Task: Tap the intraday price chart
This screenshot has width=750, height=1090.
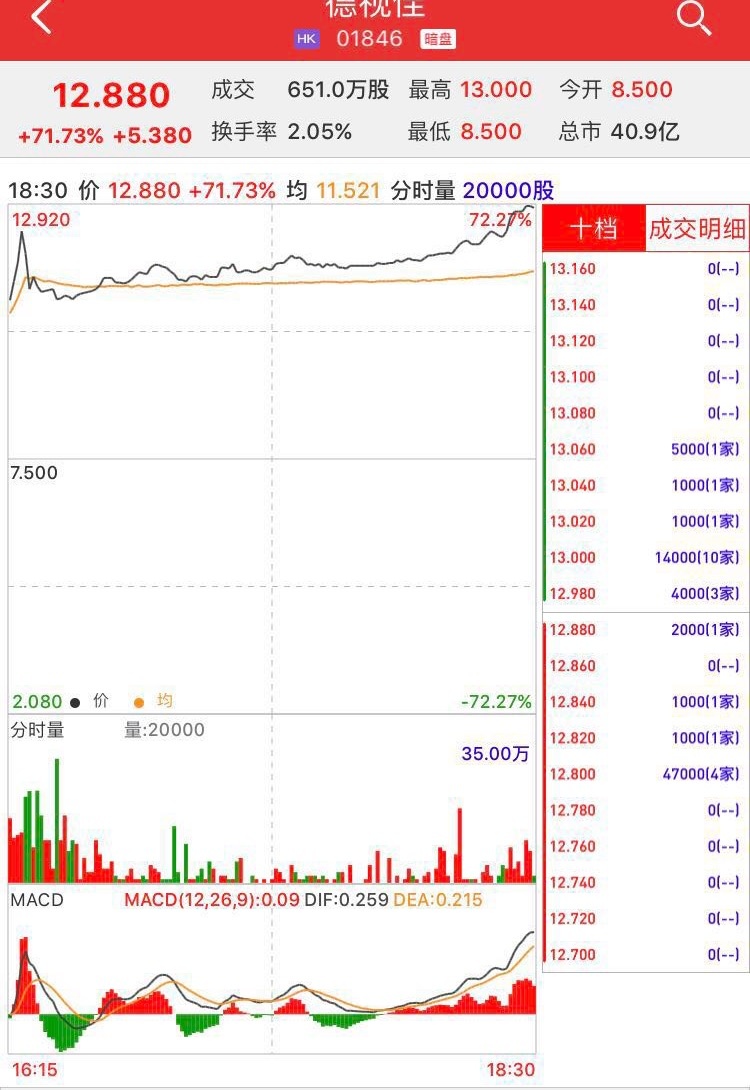Action: point(272,400)
